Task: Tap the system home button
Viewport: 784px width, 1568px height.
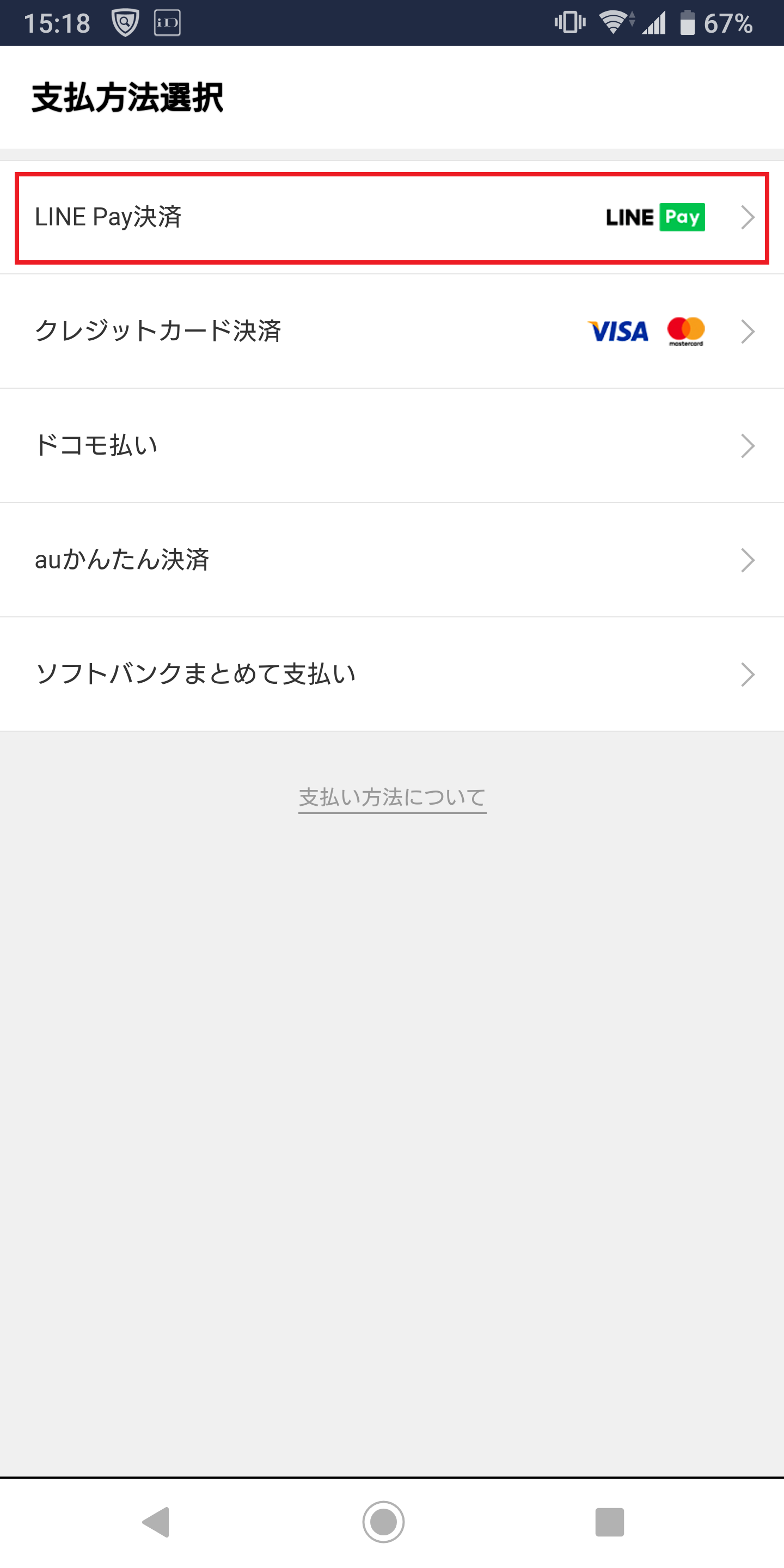Action: pyautogui.click(x=383, y=1522)
